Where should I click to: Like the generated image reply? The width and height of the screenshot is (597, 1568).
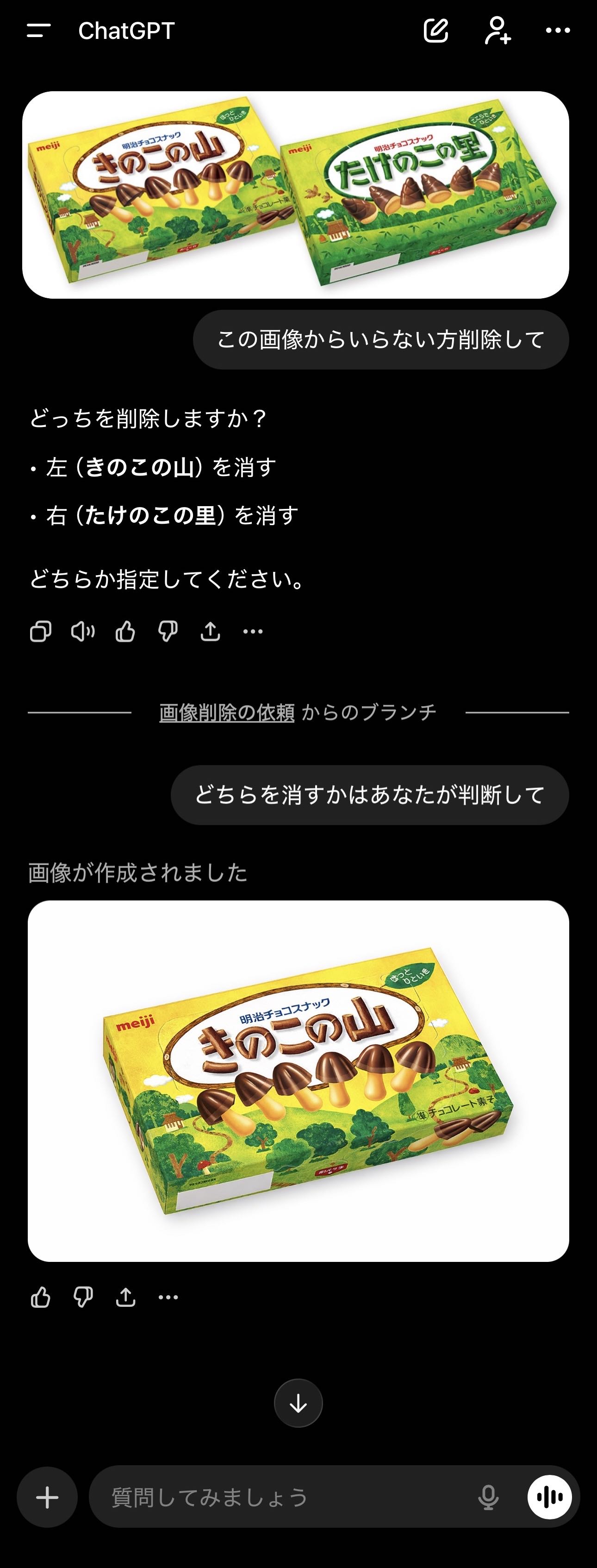[x=41, y=1297]
